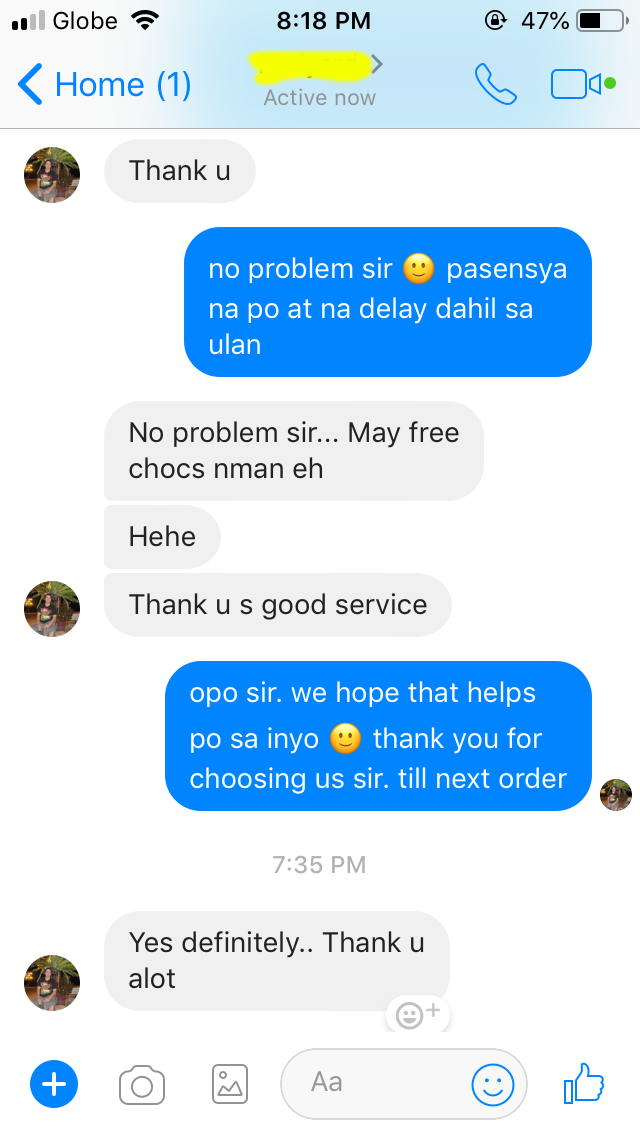Send a thumbs-up like
This screenshot has width=640, height=1136.
pos(584,1083)
